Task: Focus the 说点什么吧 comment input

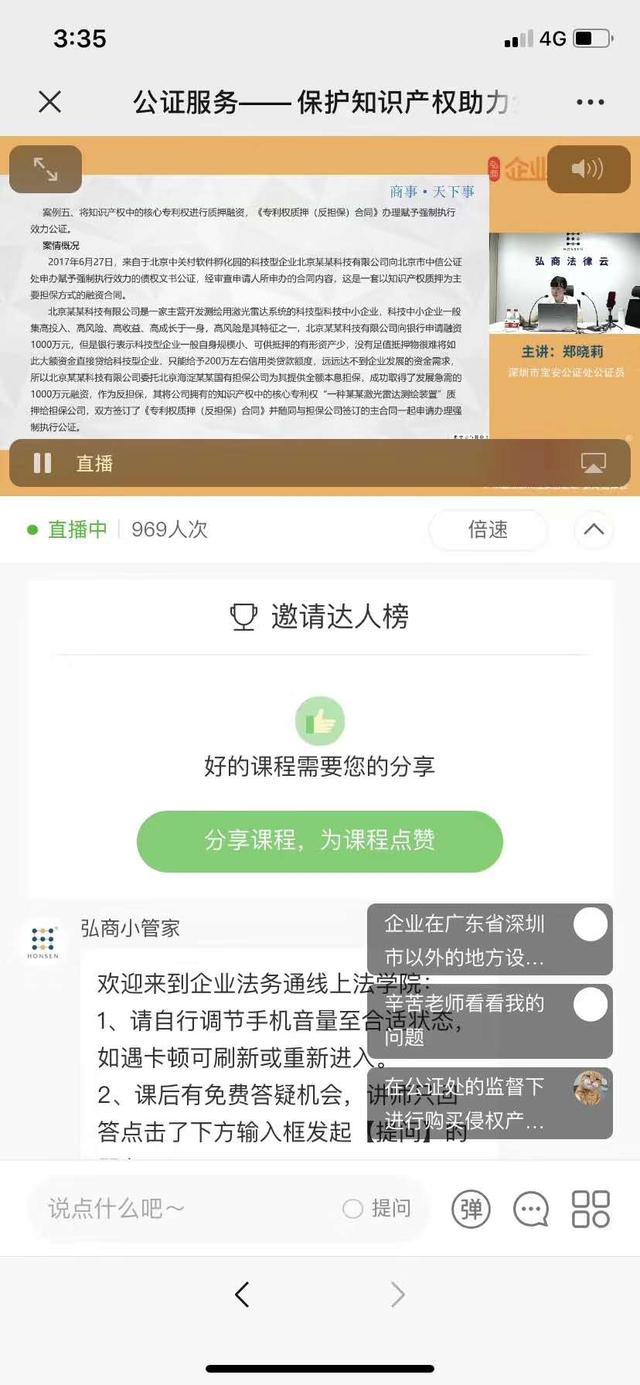Action: [180, 1208]
